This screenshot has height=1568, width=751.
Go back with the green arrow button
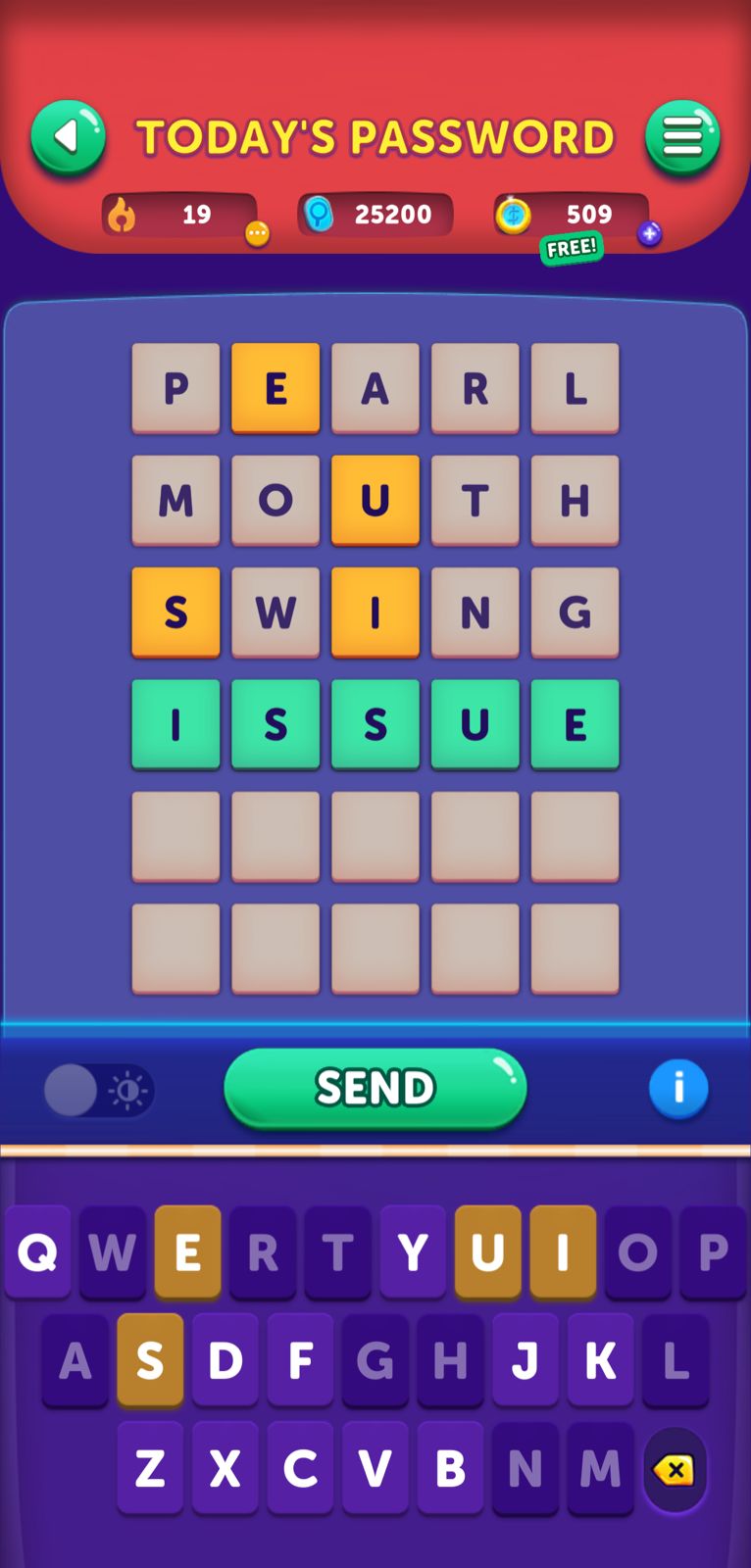[68, 137]
